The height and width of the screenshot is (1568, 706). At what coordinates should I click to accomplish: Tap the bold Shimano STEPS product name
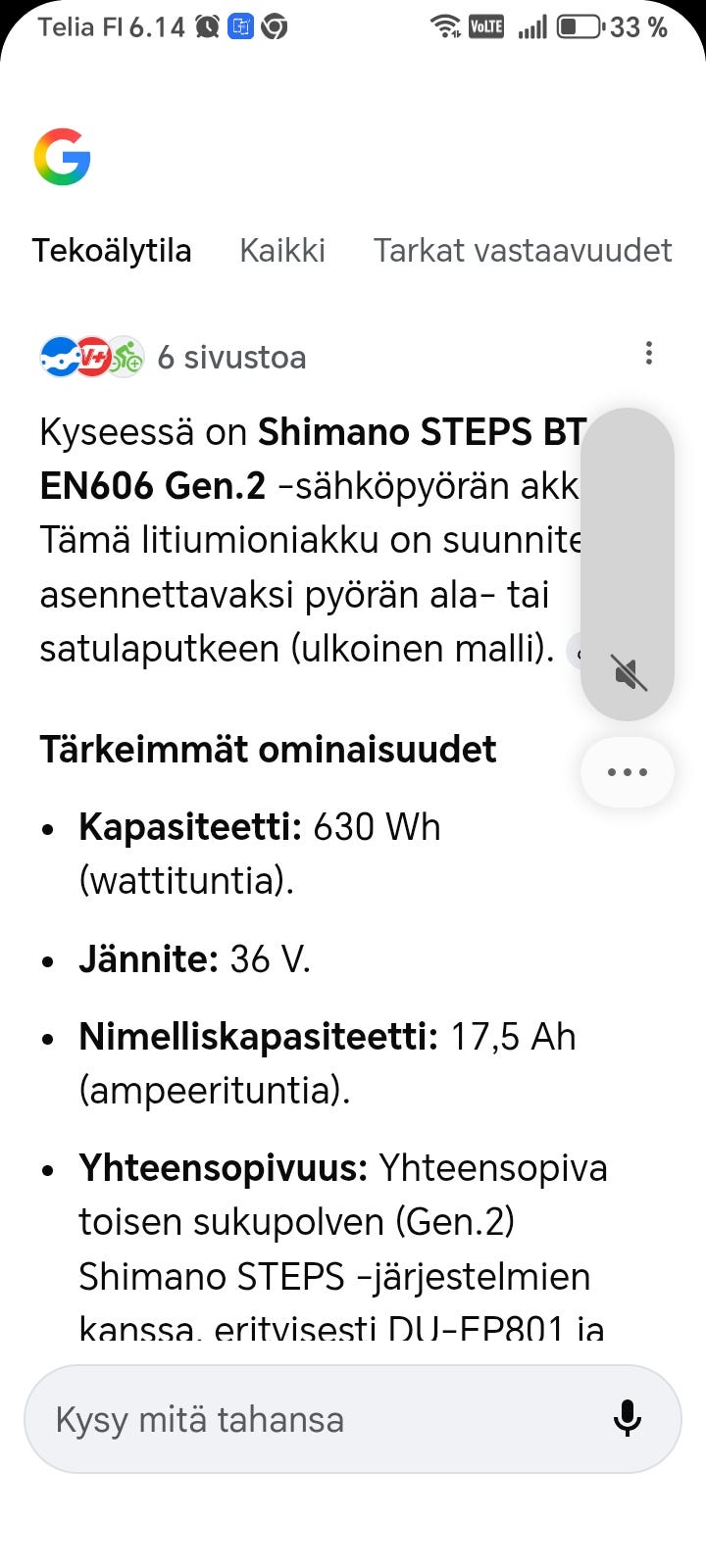[x=412, y=432]
